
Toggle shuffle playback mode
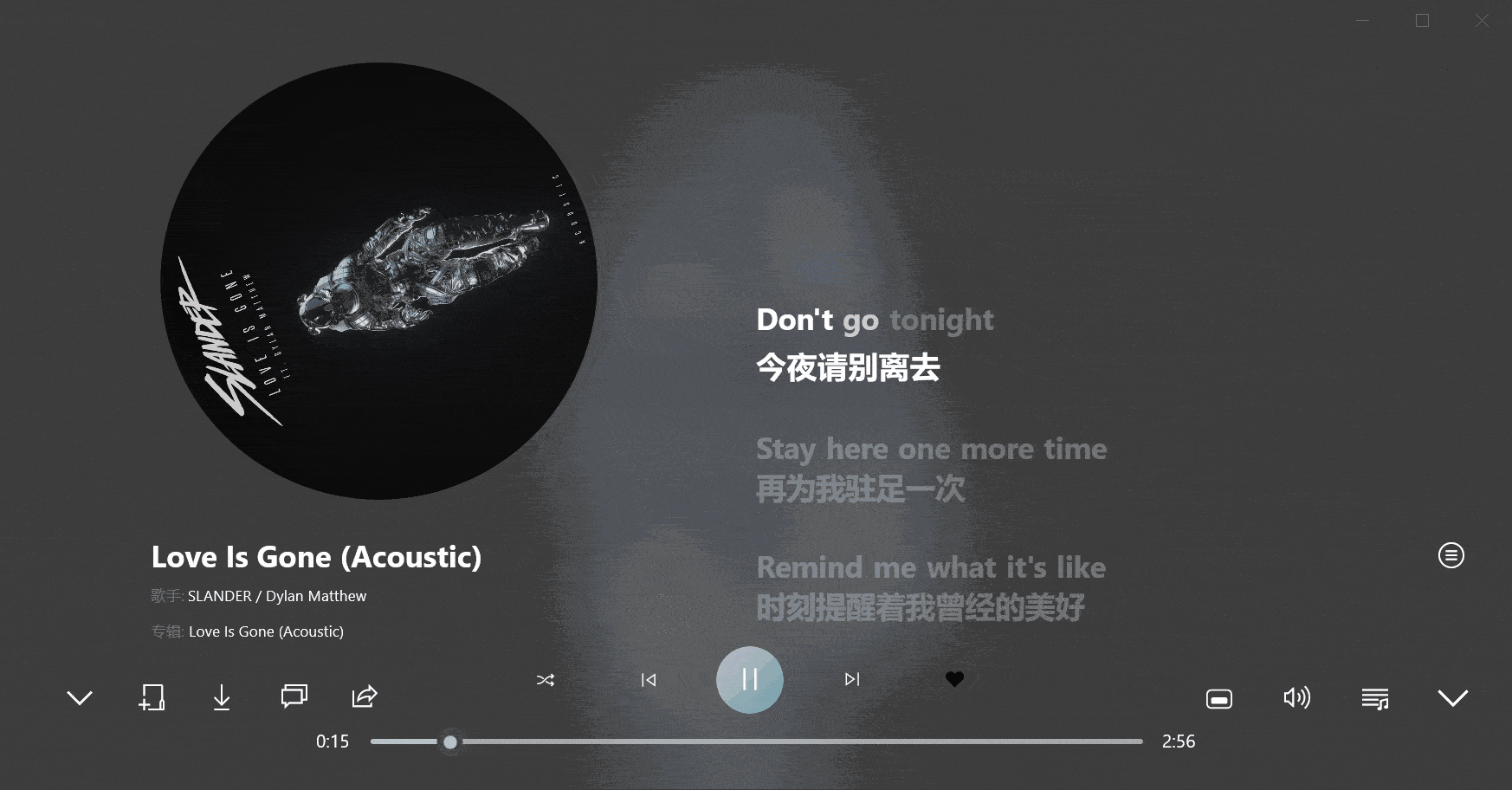click(546, 680)
